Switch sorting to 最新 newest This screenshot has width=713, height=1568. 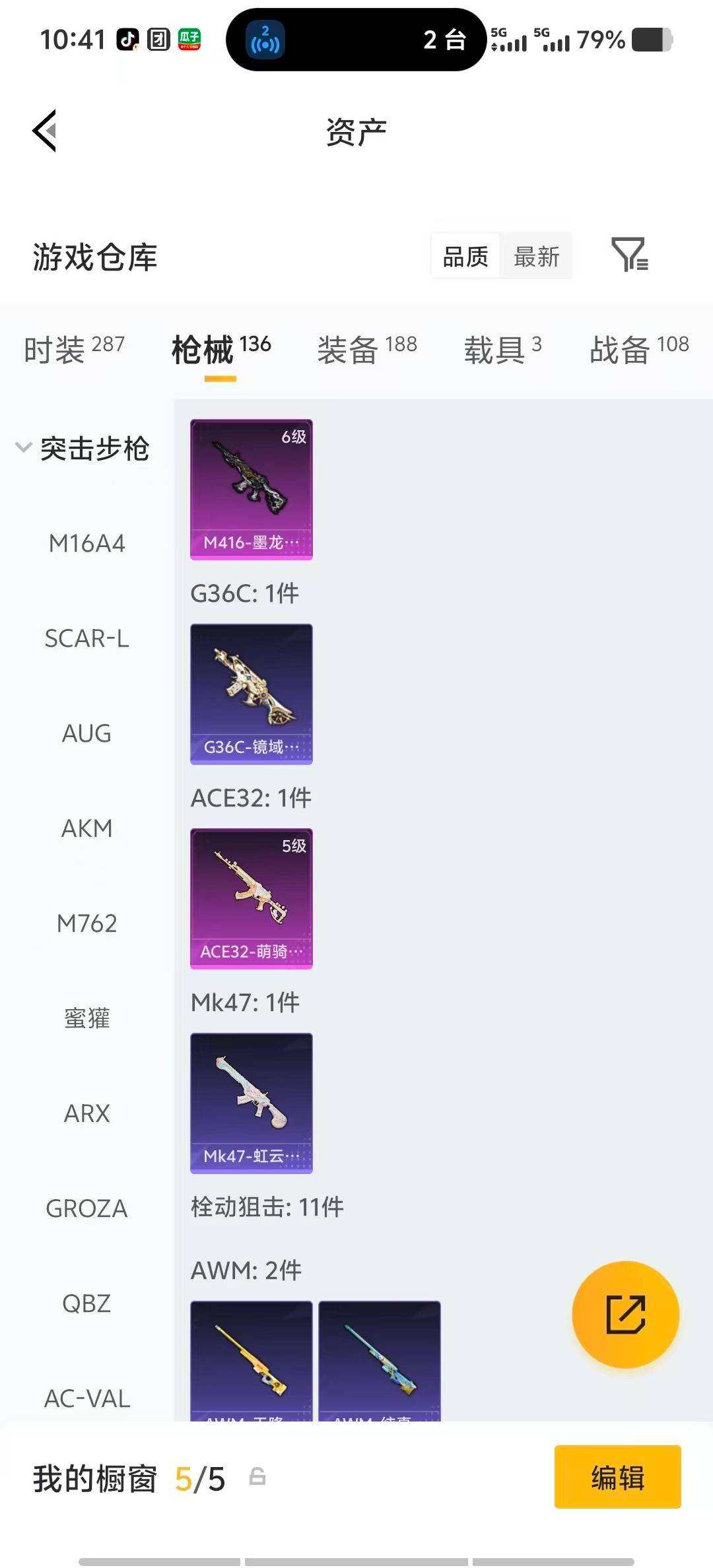(x=537, y=256)
